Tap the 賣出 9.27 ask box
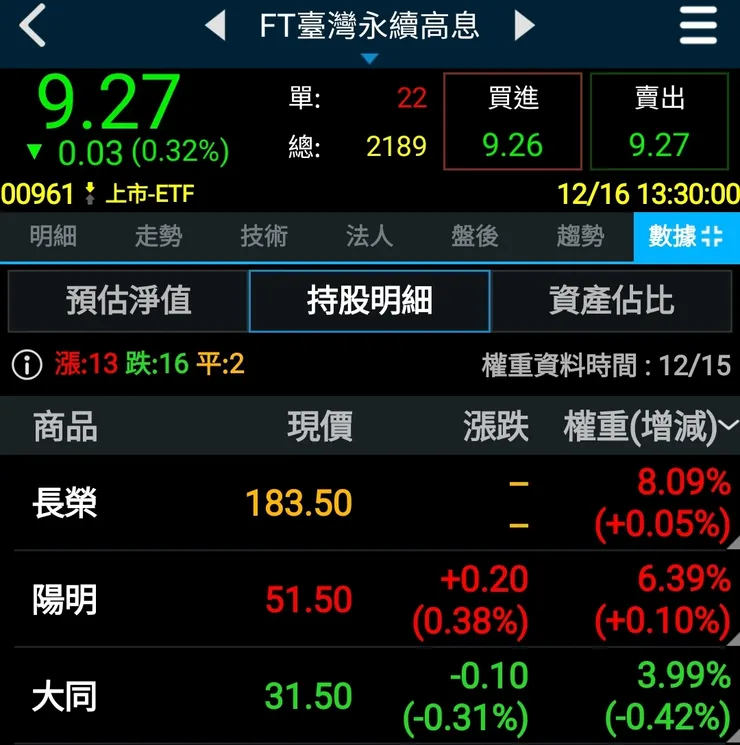Image resolution: width=740 pixels, height=745 pixels. tap(660, 121)
